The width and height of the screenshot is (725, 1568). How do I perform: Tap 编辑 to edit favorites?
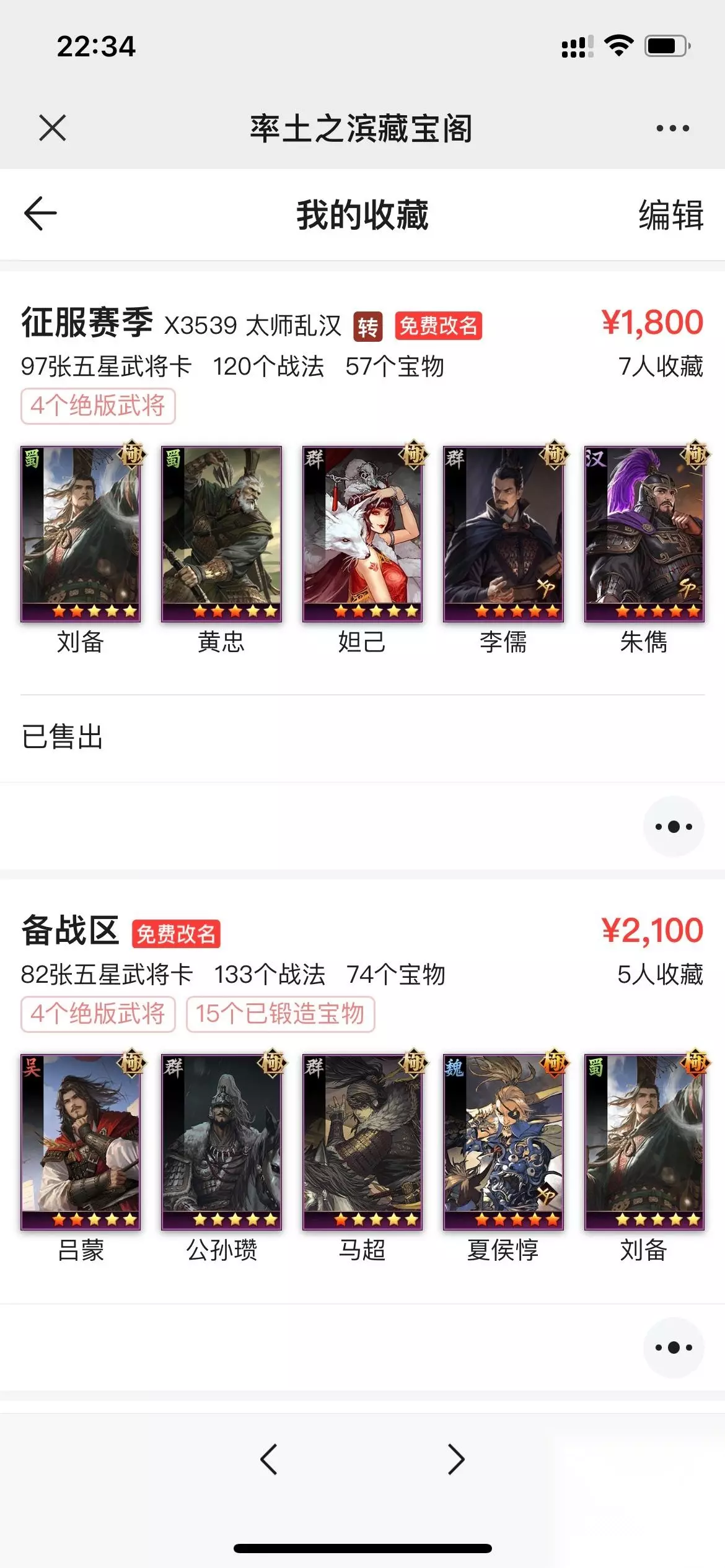point(671,215)
